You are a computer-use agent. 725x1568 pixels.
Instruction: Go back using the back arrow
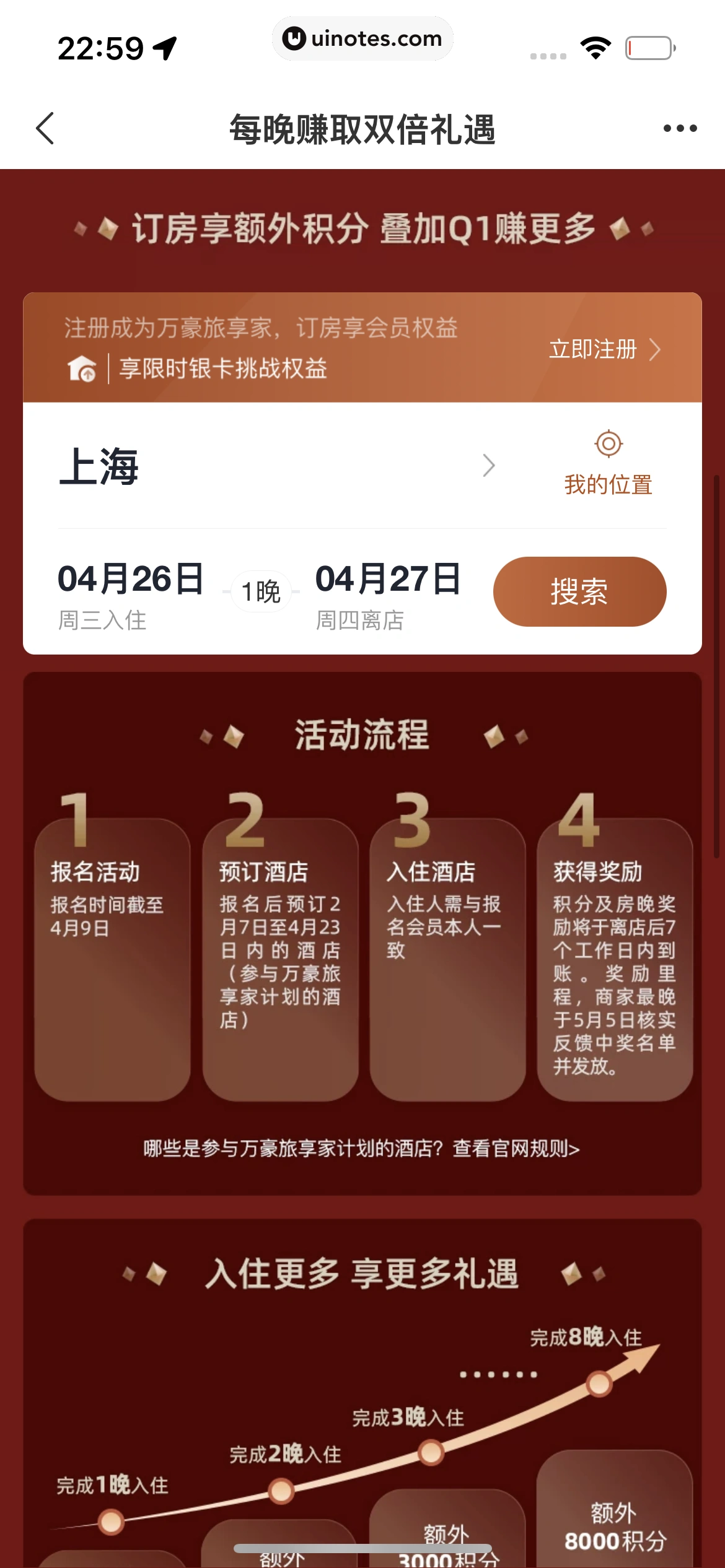(x=45, y=128)
